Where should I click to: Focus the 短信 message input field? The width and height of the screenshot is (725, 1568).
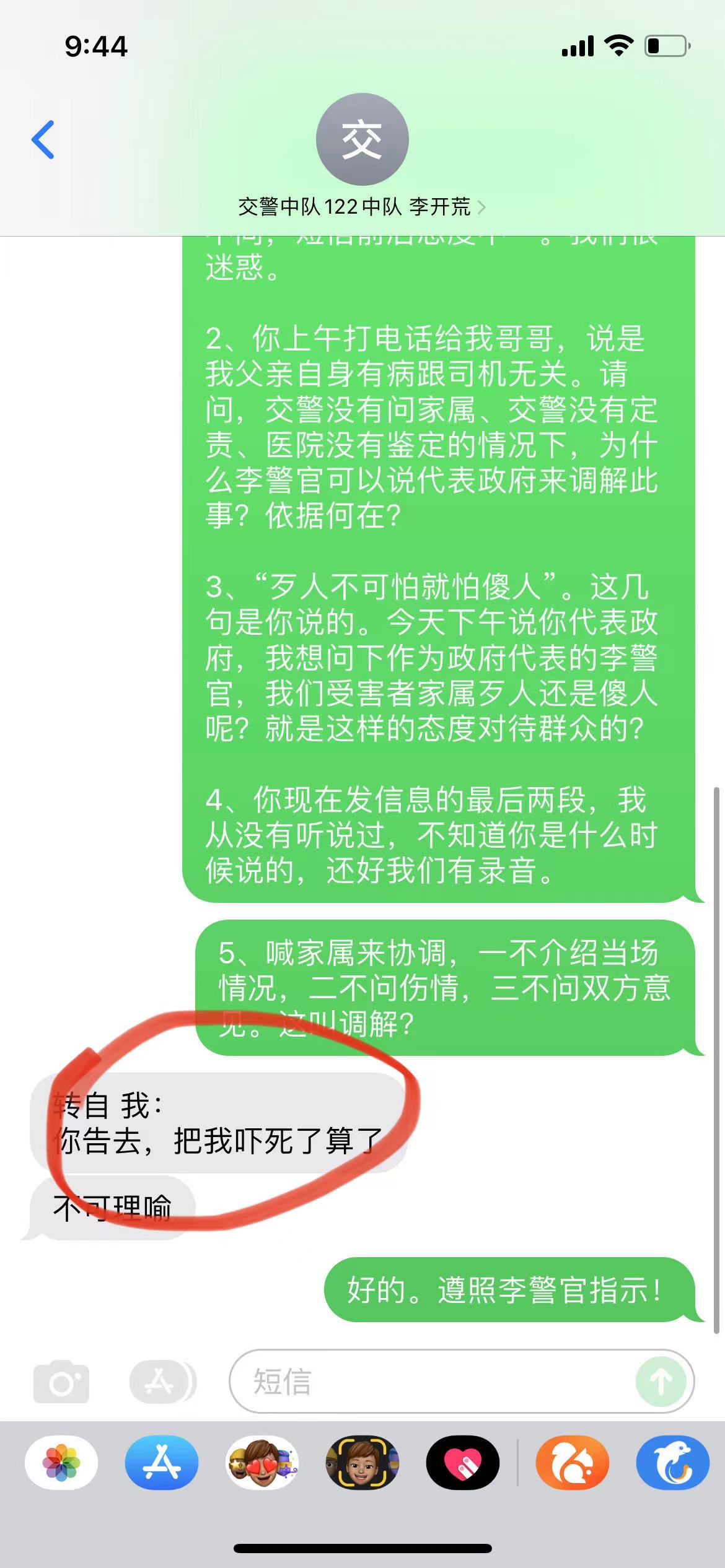tap(434, 1382)
